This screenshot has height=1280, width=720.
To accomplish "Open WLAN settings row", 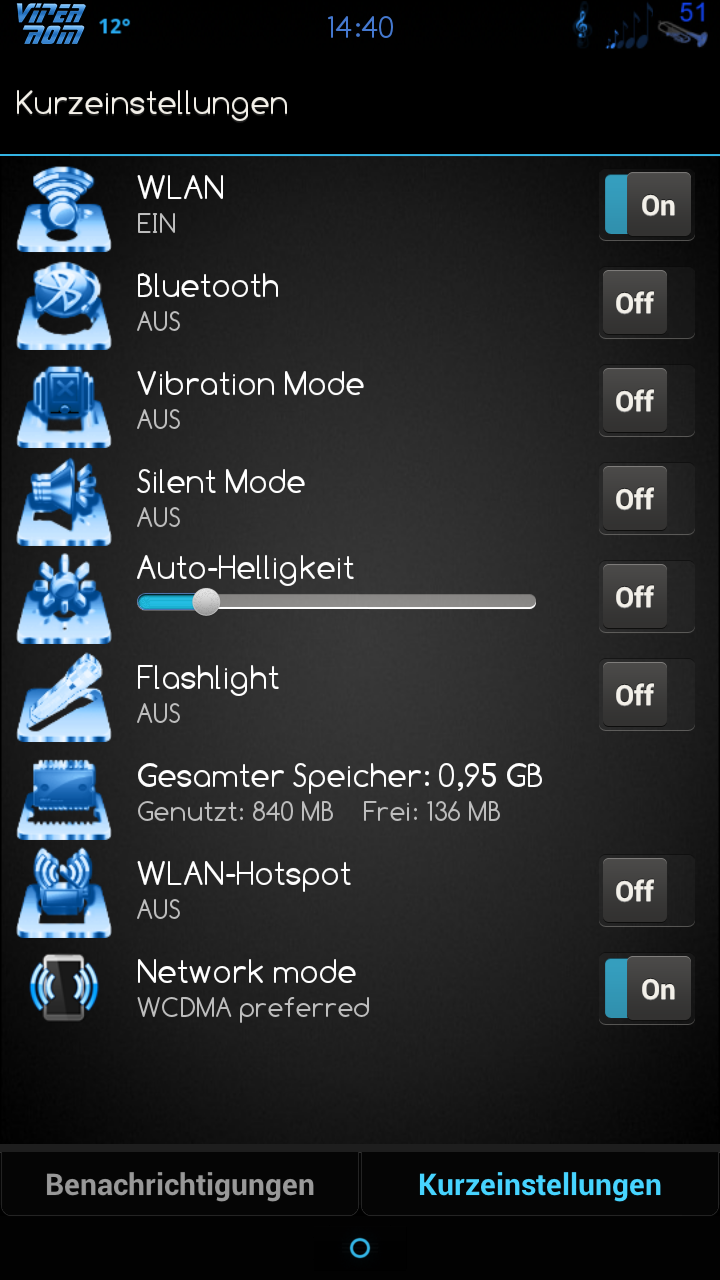I will 300,205.
